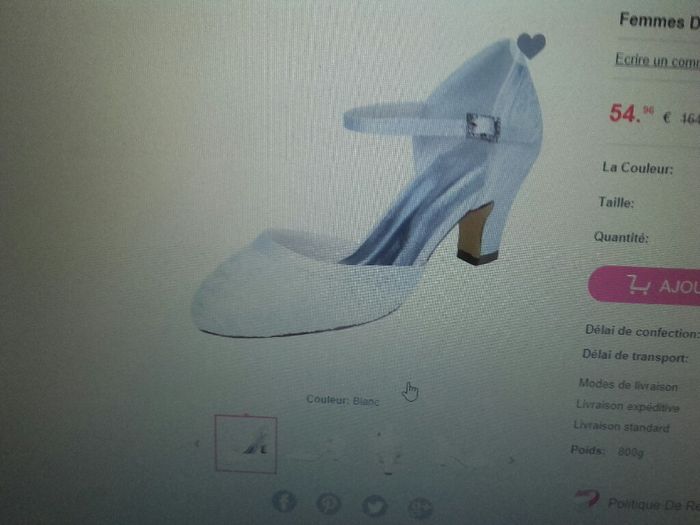Screen dimensions: 700x525
Task: Share this product on Google+
Action: pyautogui.click(x=421, y=506)
